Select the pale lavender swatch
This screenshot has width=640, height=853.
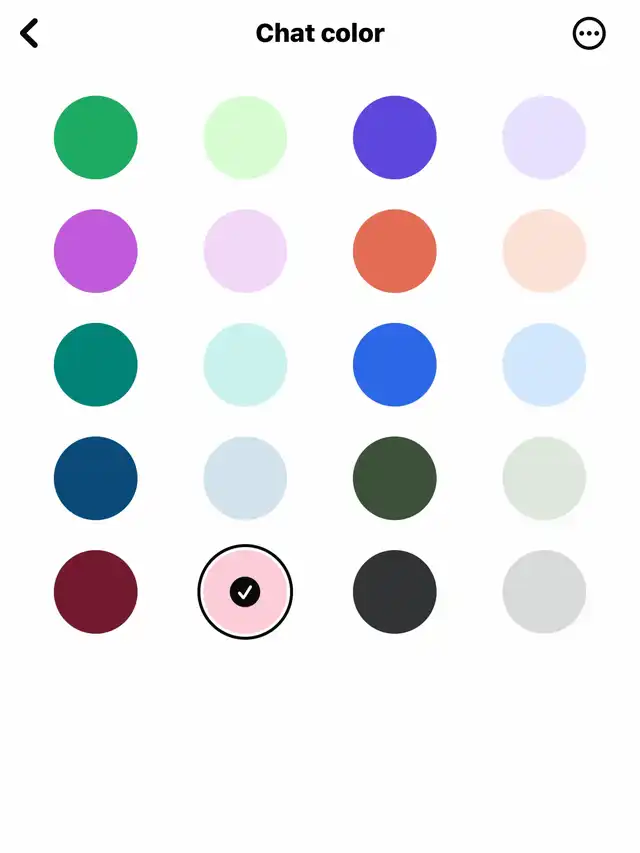click(x=544, y=137)
